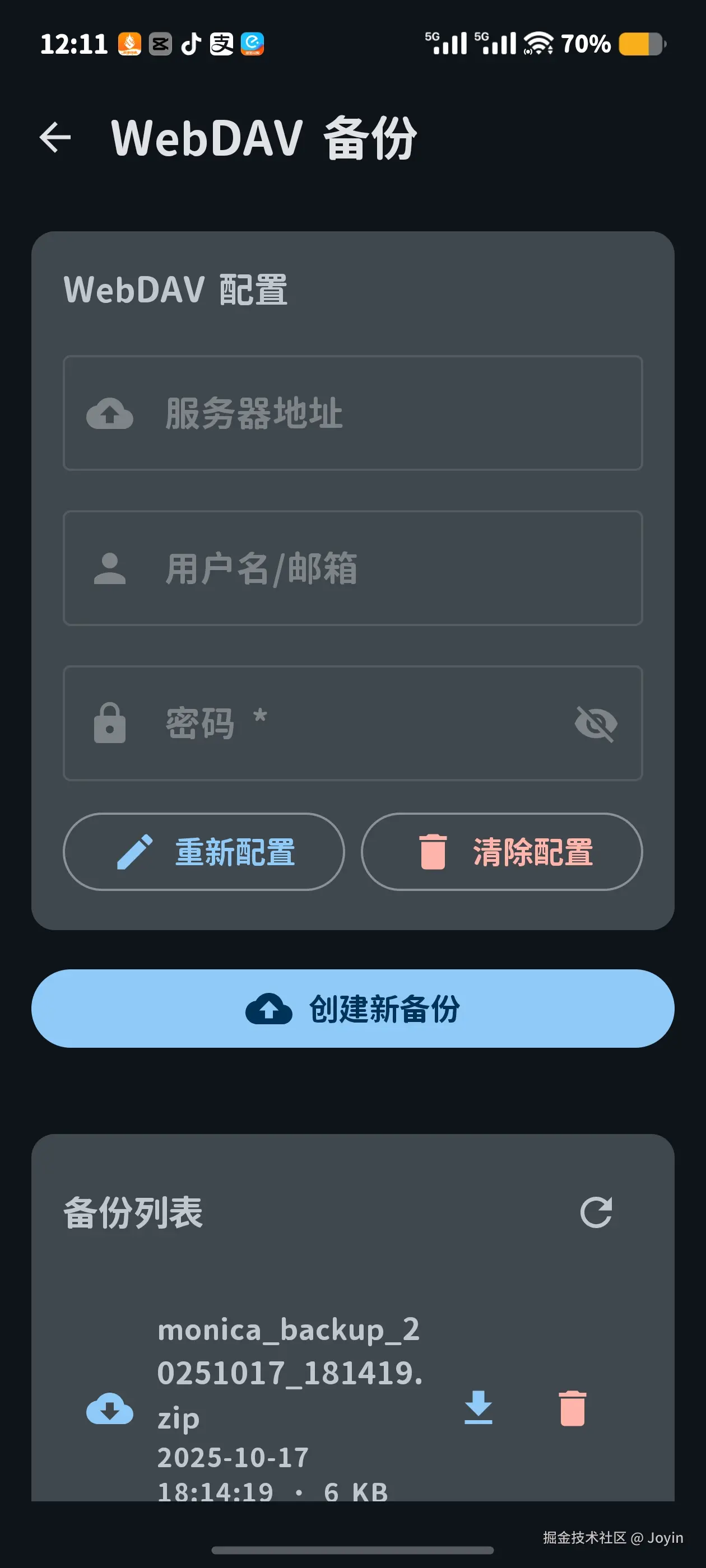The width and height of the screenshot is (706, 1568).
Task: Click the 服务器地址 server address input field
Action: [354, 414]
